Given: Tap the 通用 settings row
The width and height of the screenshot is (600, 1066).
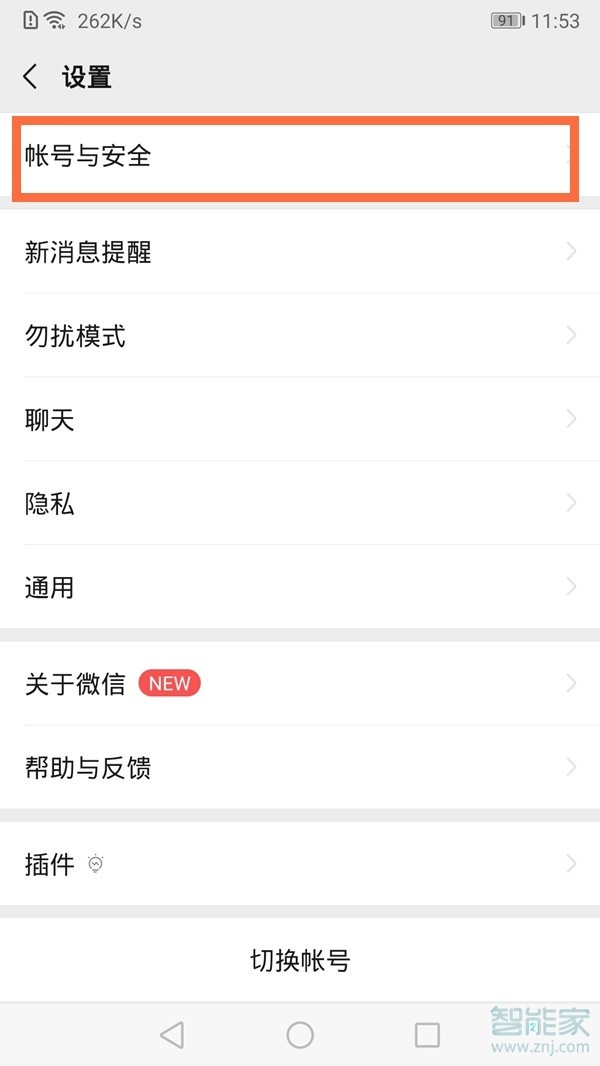Looking at the screenshot, I should point(300,588).
